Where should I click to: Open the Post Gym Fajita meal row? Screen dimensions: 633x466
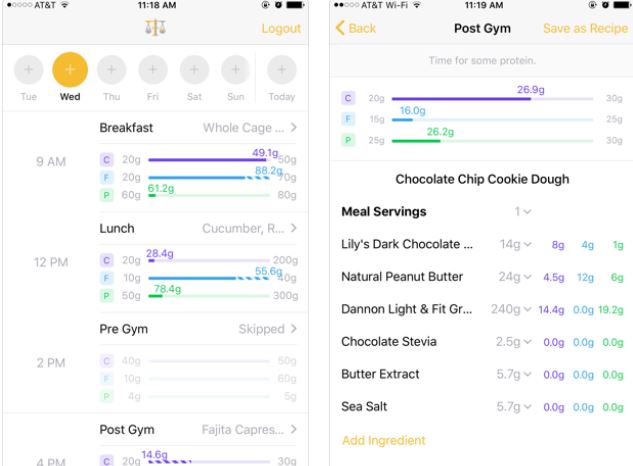point(198,429)
